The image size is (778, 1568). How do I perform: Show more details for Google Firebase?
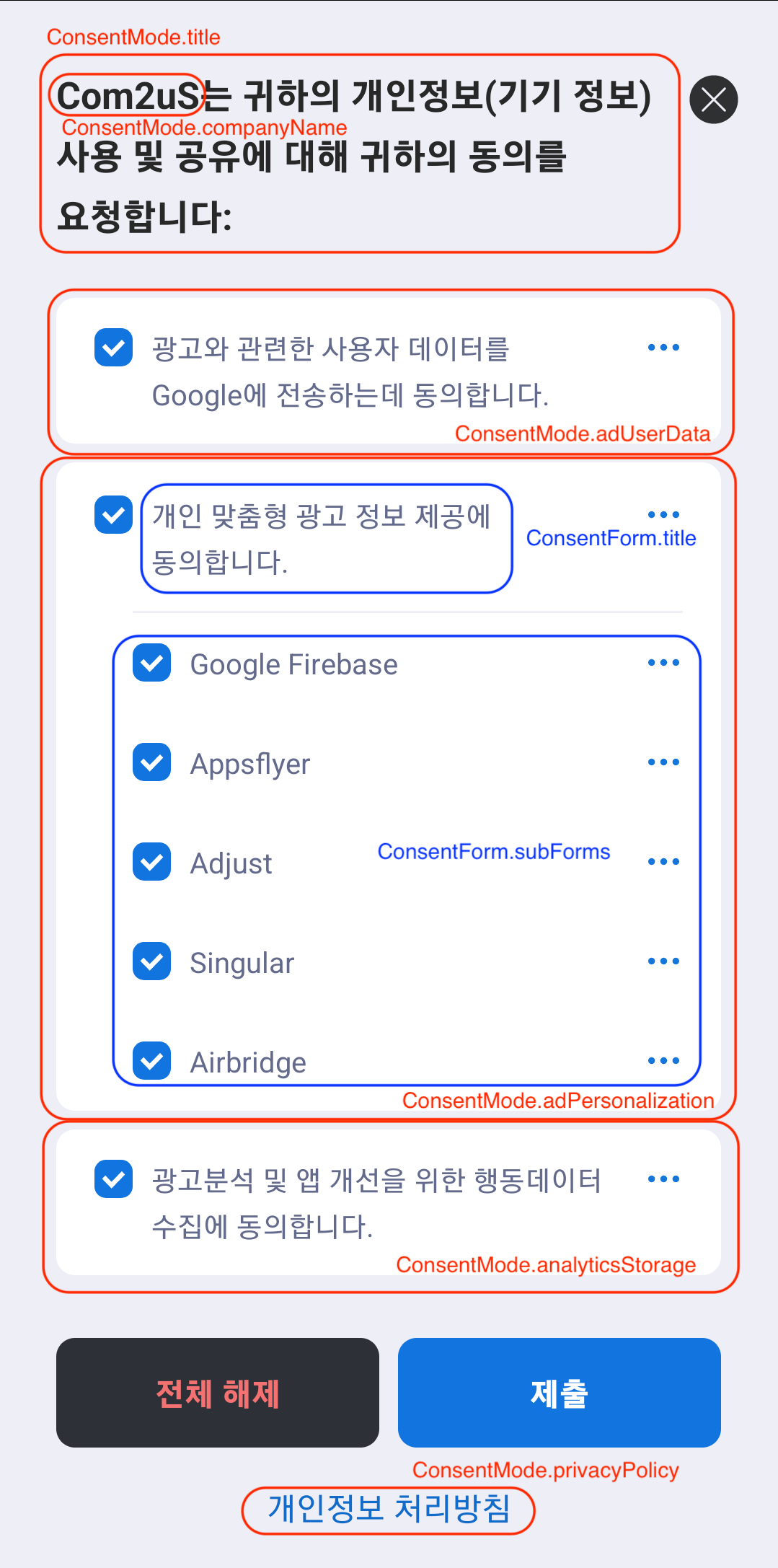coord(663,663)
